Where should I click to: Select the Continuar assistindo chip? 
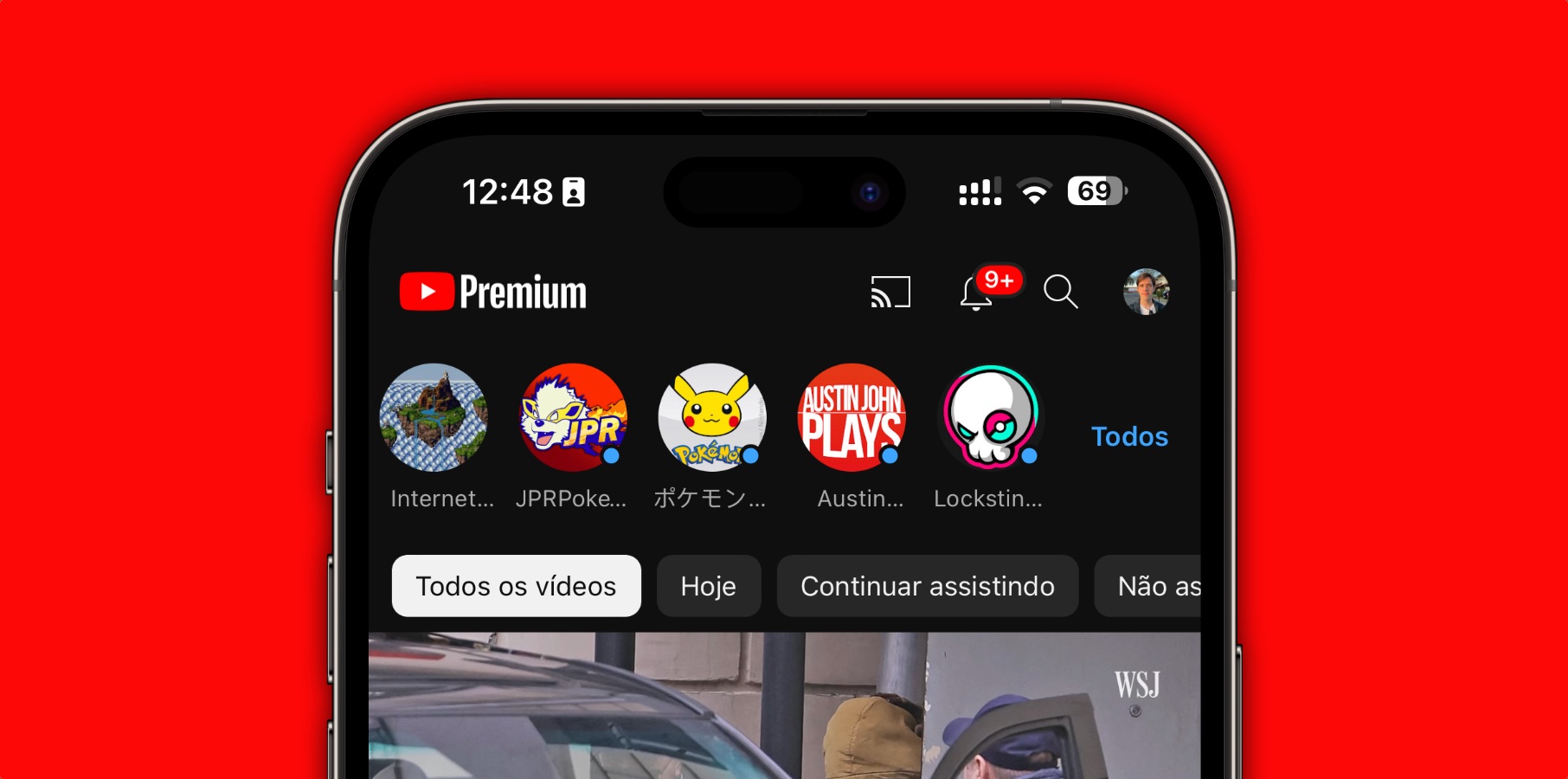(x=927, y=586)
